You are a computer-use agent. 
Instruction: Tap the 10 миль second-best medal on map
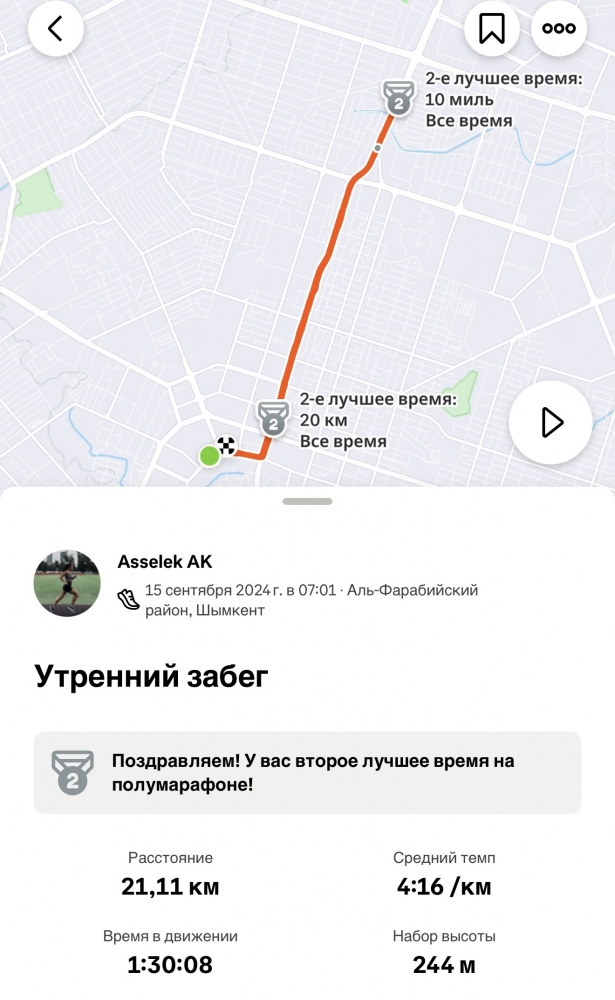point(398,100)
